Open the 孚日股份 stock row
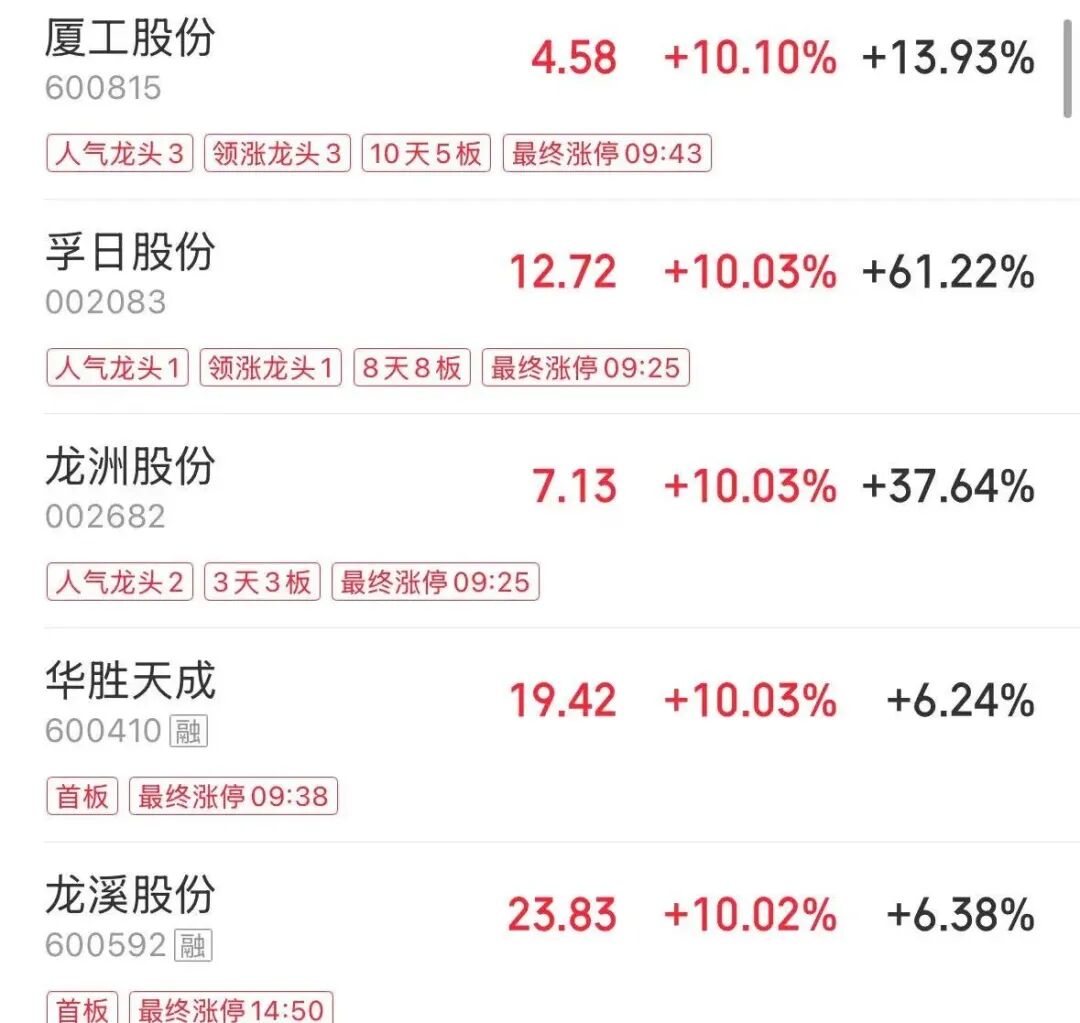This screenshot has width=1080, height=1023. [130, 253]
